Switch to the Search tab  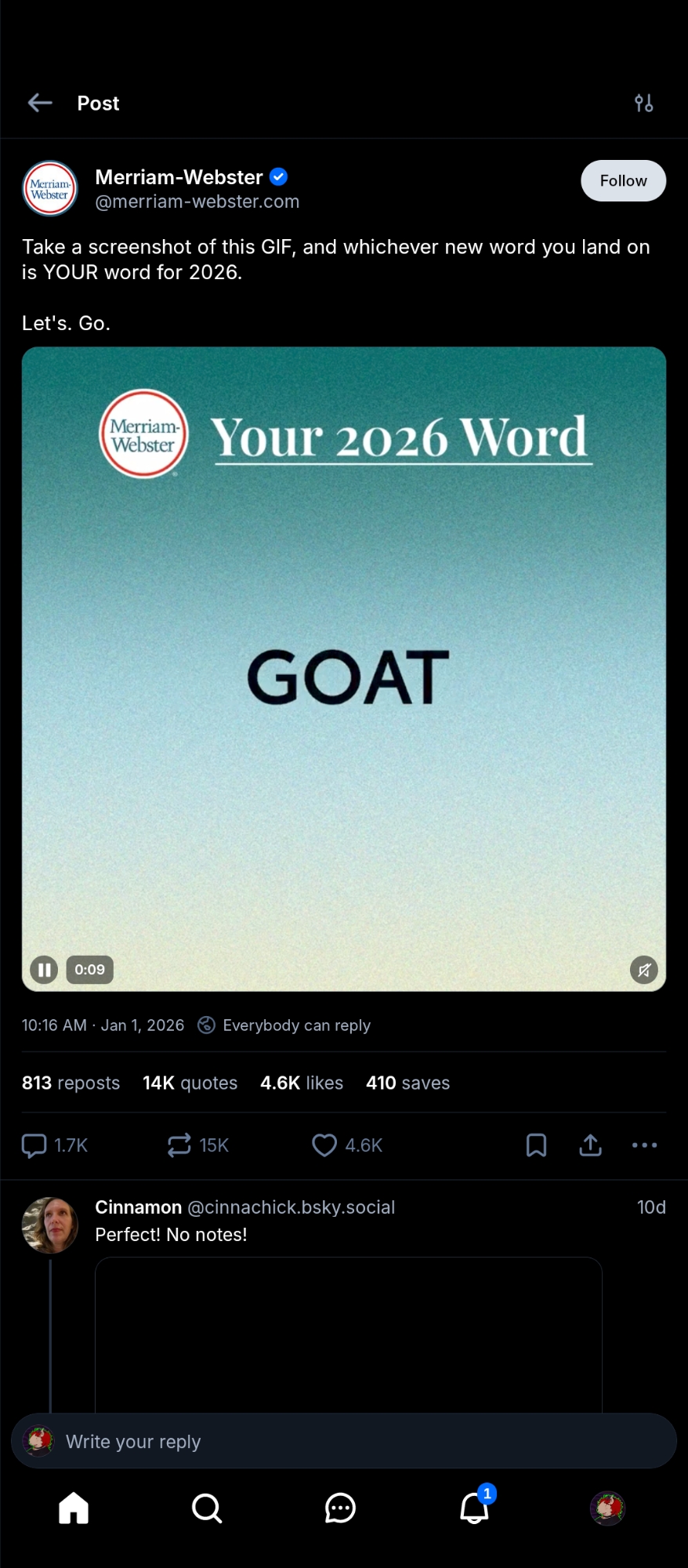click(x=207, y=1508)
